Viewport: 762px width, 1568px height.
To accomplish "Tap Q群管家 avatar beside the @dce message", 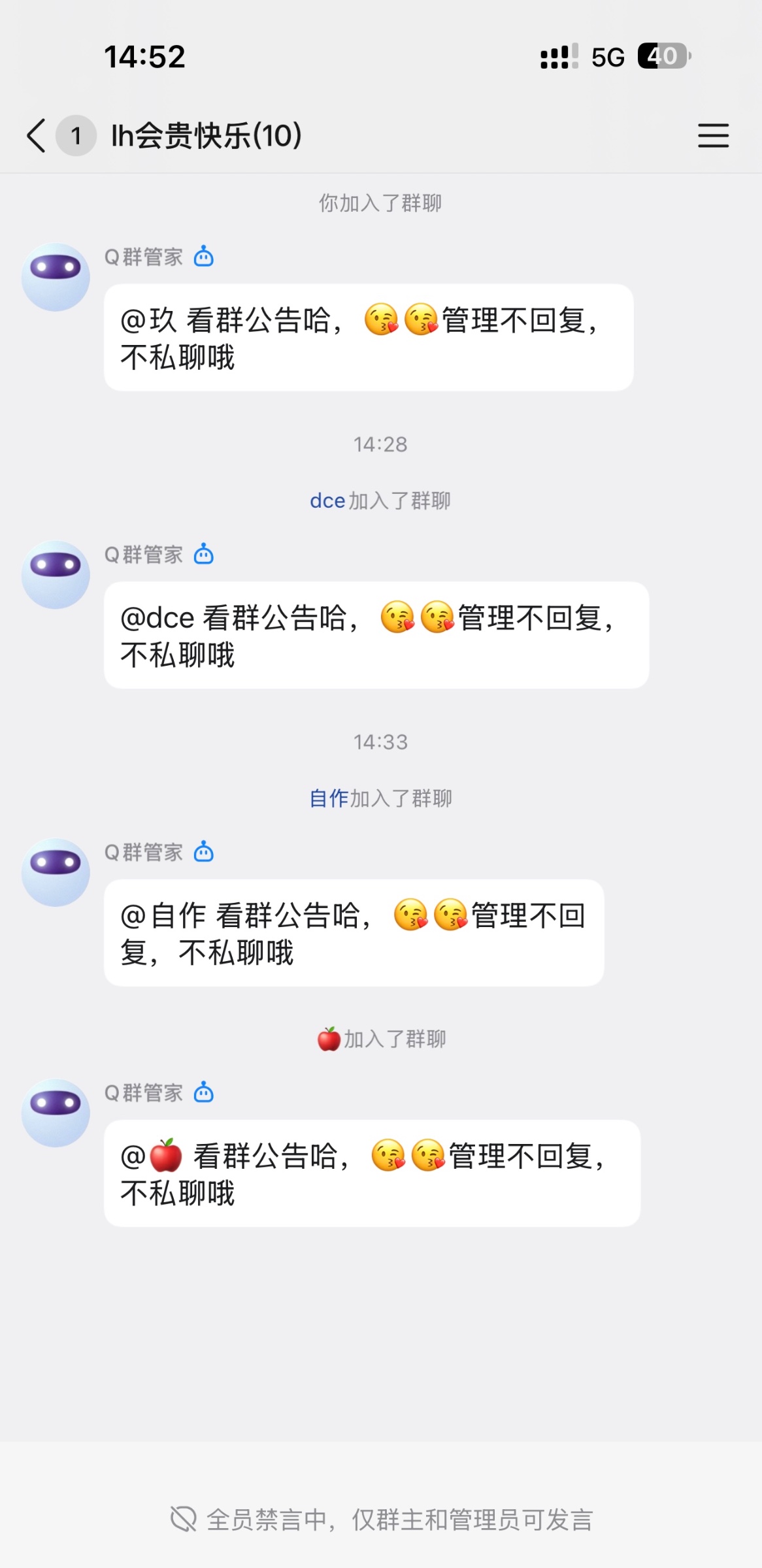I will (56, 575).
